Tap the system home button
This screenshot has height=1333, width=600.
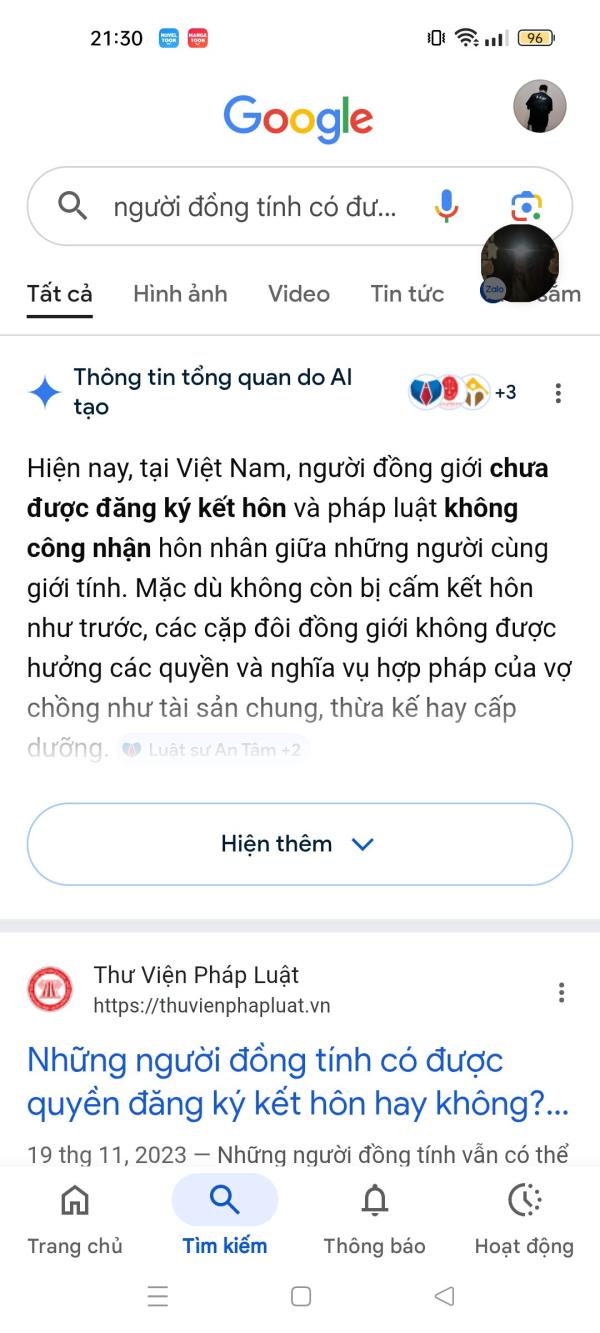click(300, 1297)
